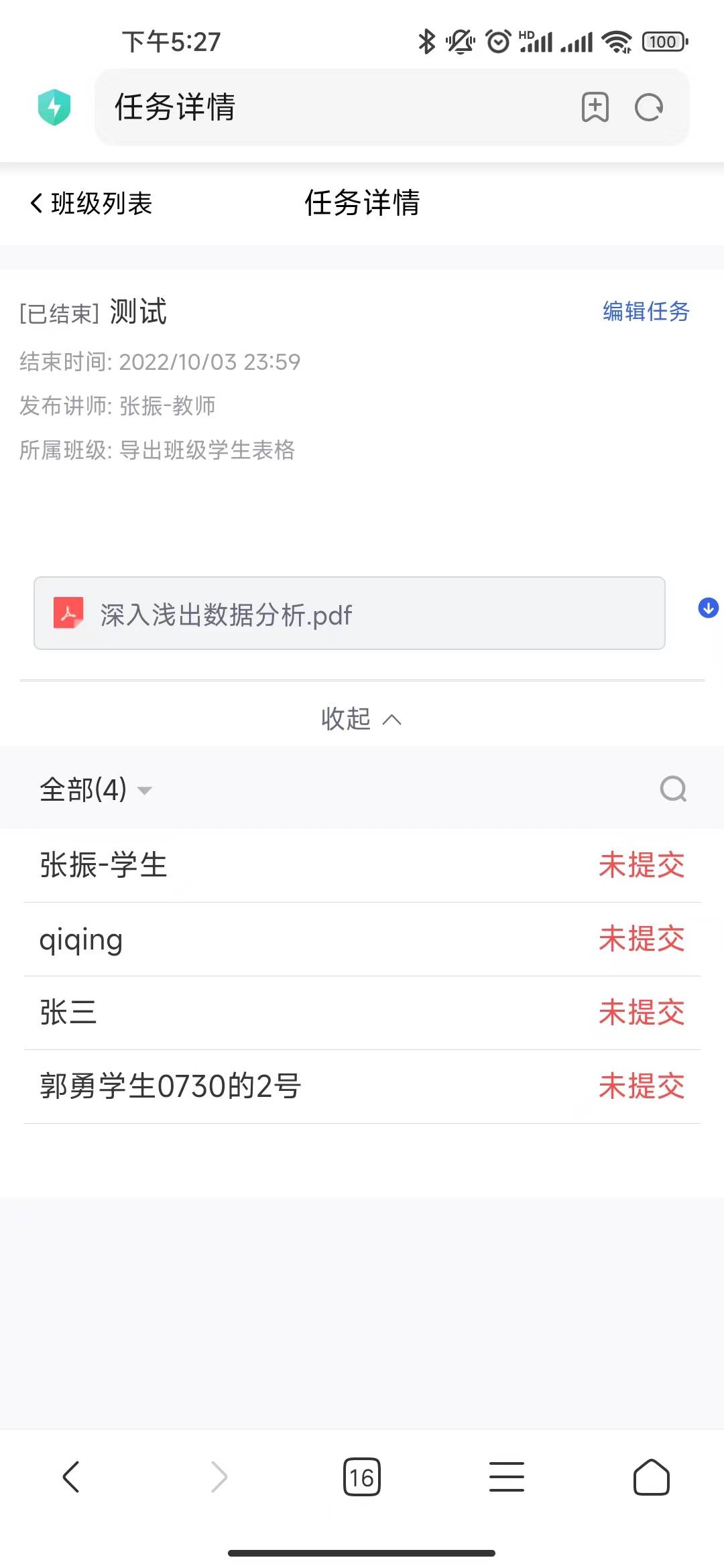Go back using the browser's bottom back arrow
Screen dimensions: 724x1568
click(x=71, y=1477)
